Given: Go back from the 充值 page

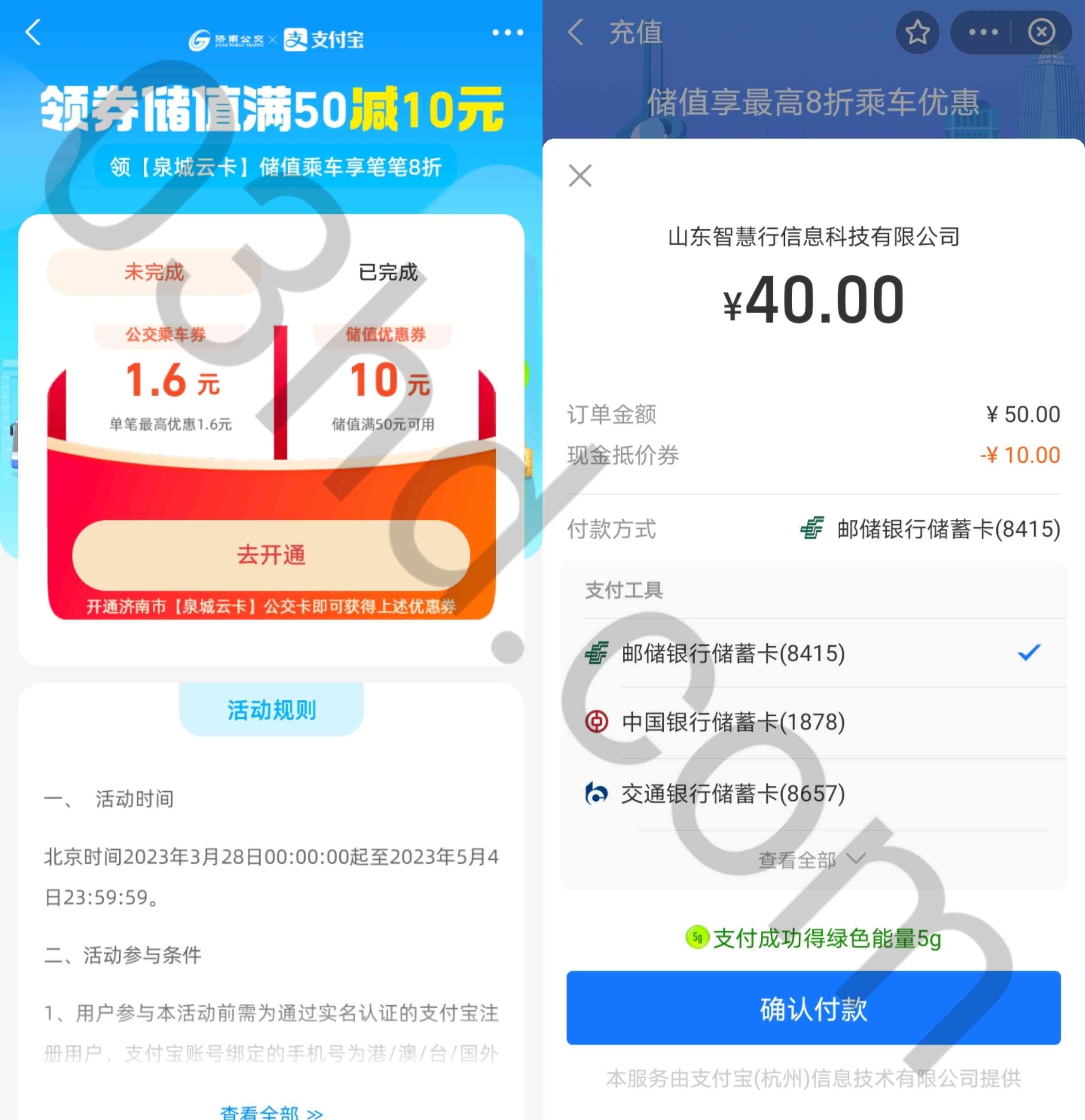Looking at the screenshot, I should (576, 32).
